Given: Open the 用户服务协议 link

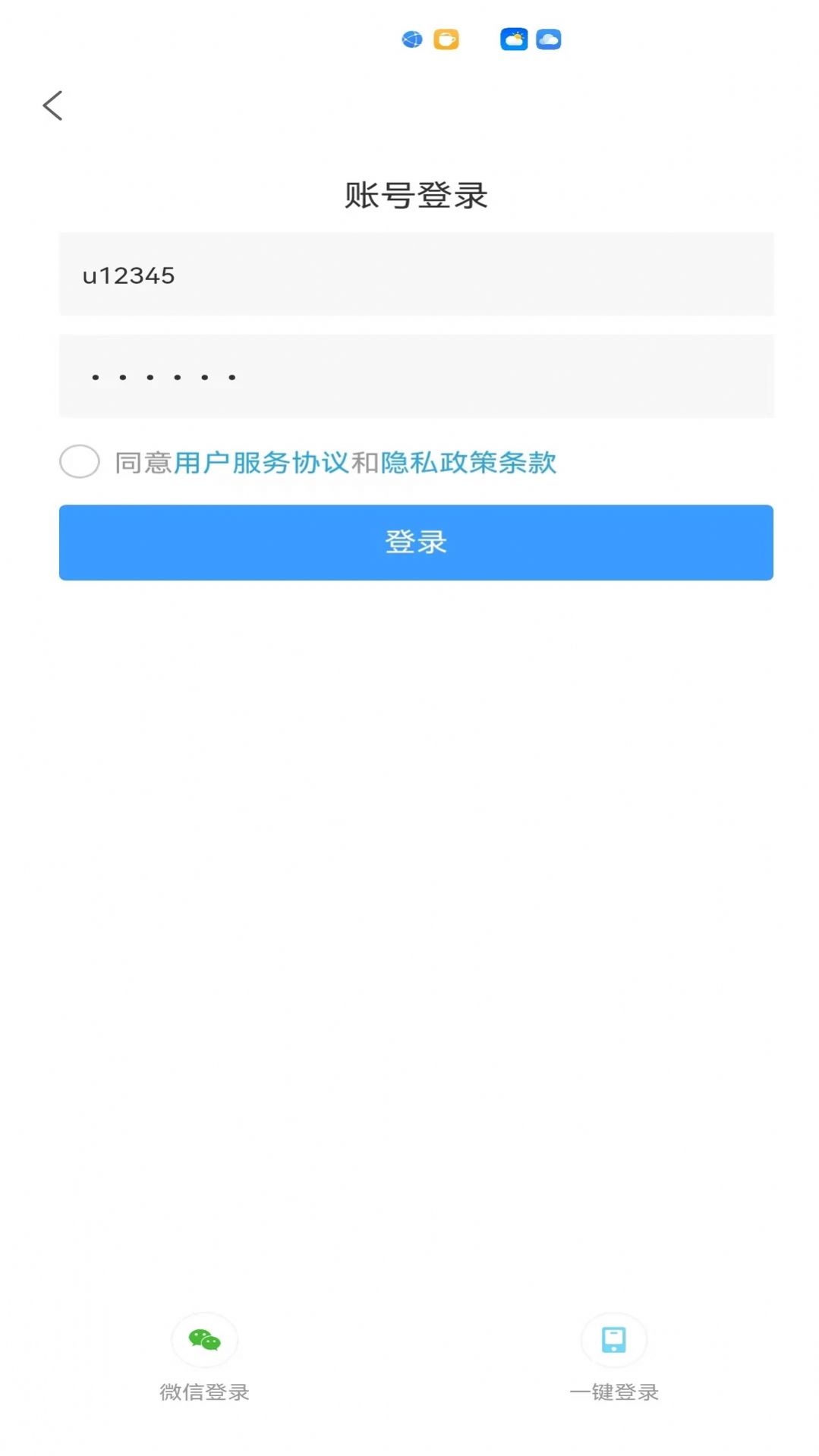Looking at the screenshot, I should tap(260, 462).
